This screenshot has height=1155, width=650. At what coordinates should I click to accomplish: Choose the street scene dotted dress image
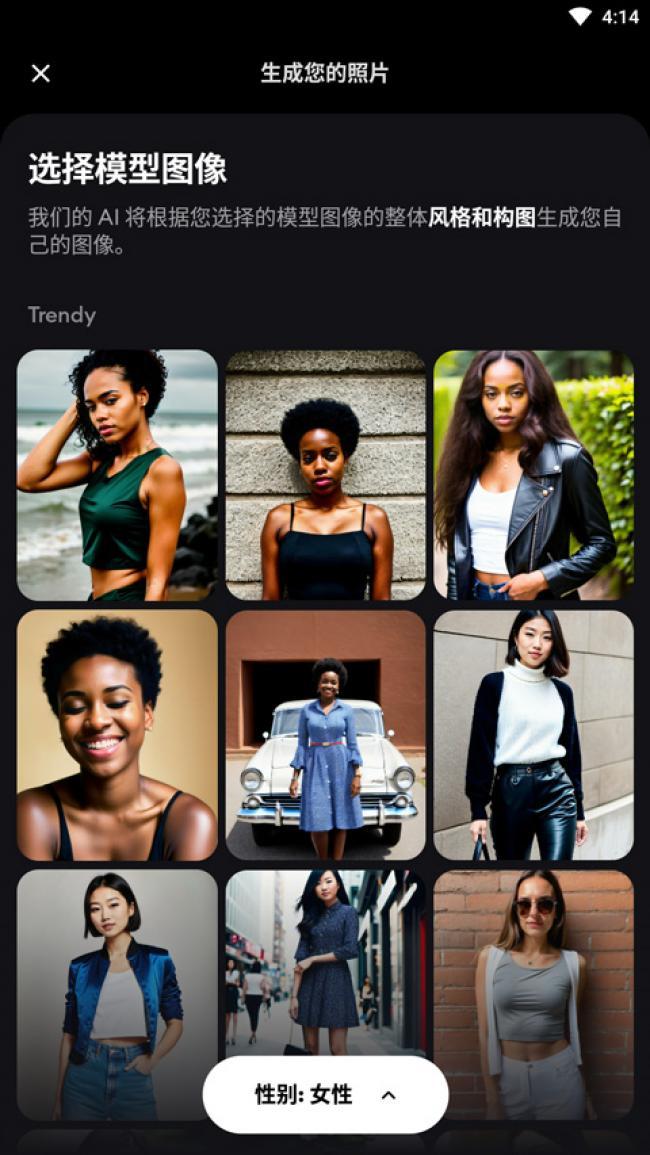pos(325,960)
